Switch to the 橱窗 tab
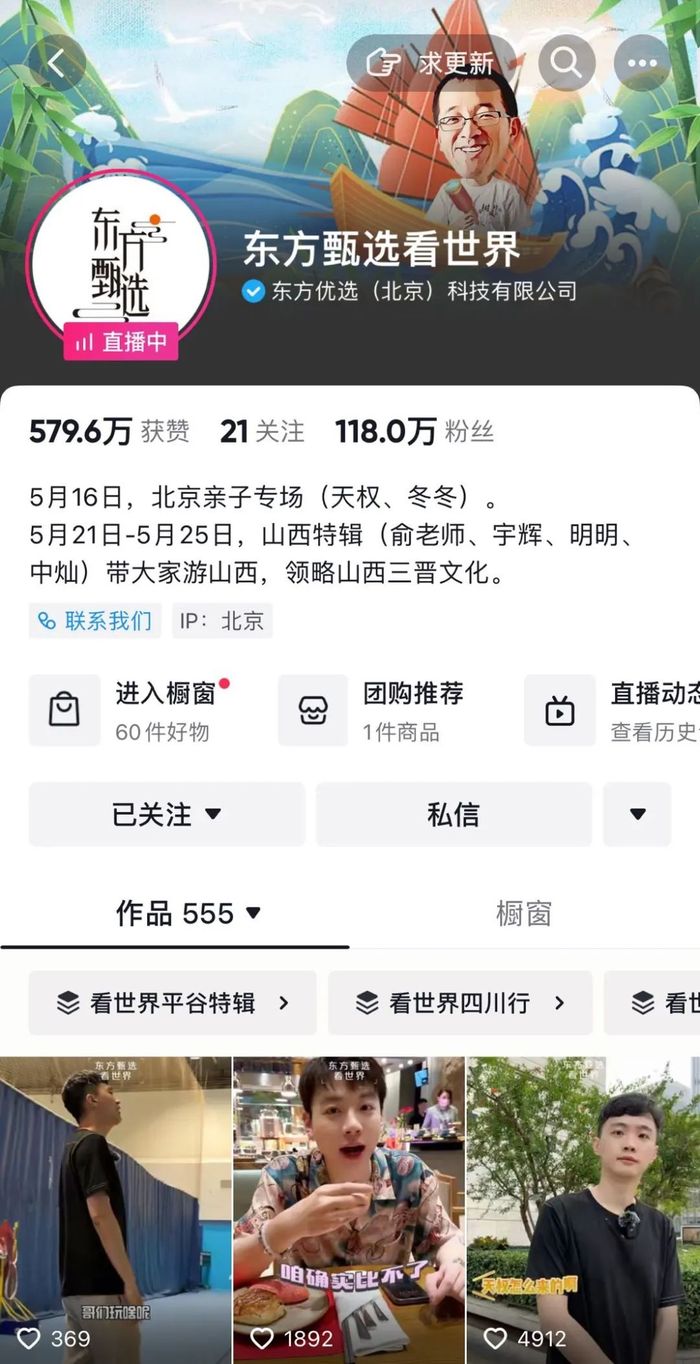Image resolution: width=700 pixels, height=1364 pixels. click(523, 913)
